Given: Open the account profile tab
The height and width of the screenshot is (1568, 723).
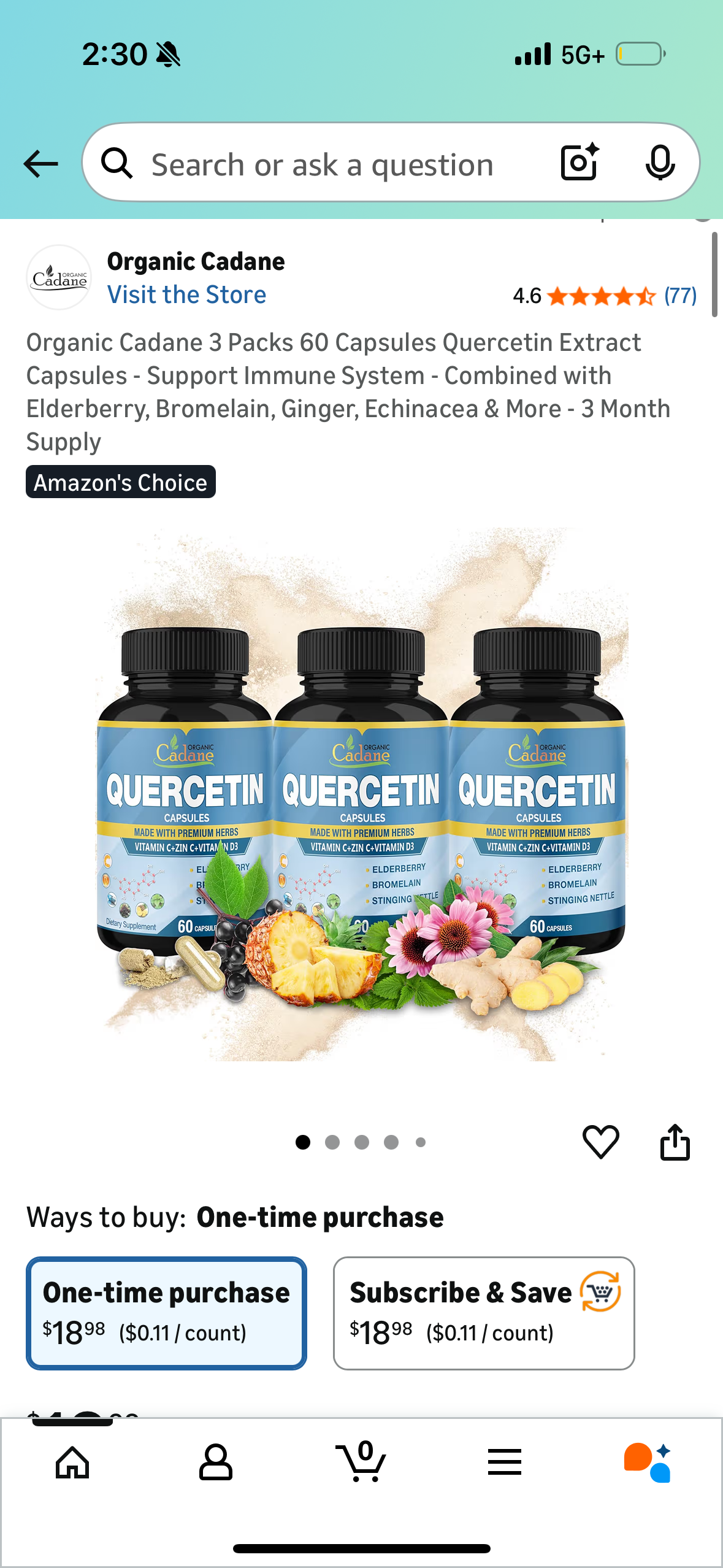Looking at the screenshot, I should pos(216,1462).
